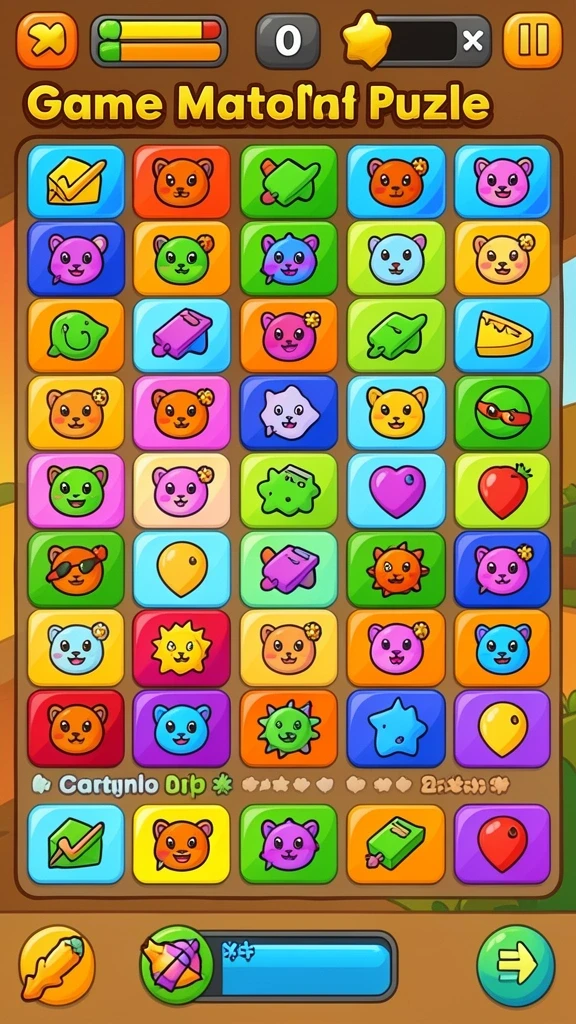The image size is (576, 1024).
Task: Activate the rocket power-up button
Action: pyautogui.click(x=177, y=965)
